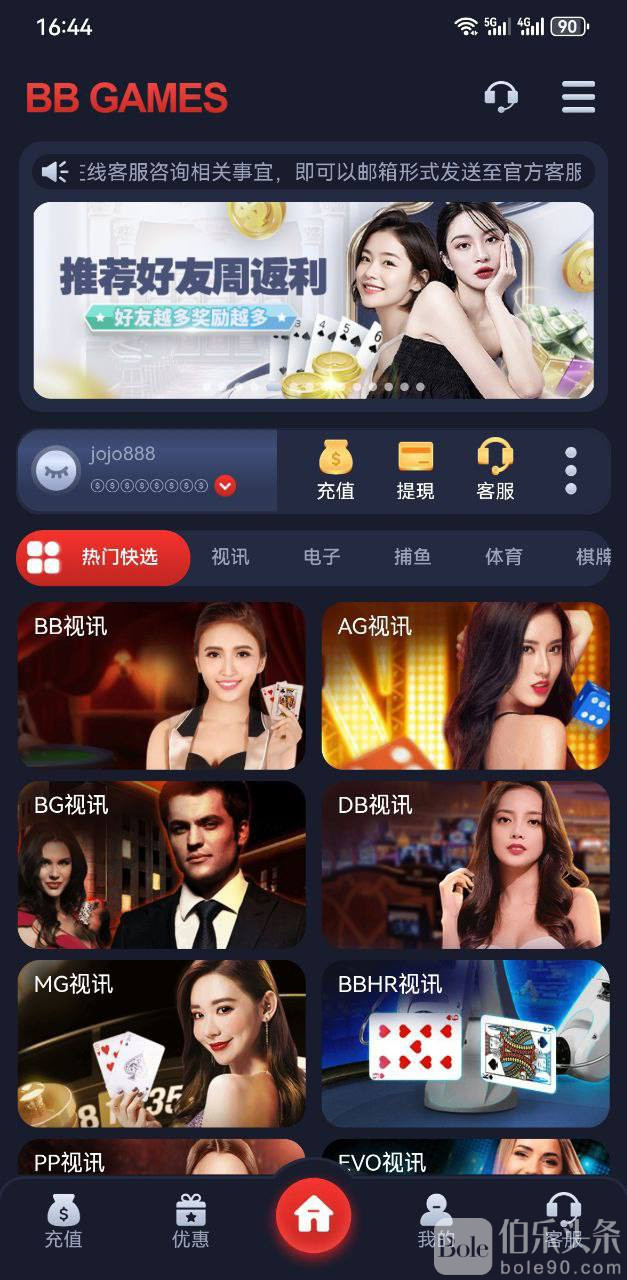Select the 热门快选 category
Screen dimensions: 627x1280
click(x=103, y=557)
